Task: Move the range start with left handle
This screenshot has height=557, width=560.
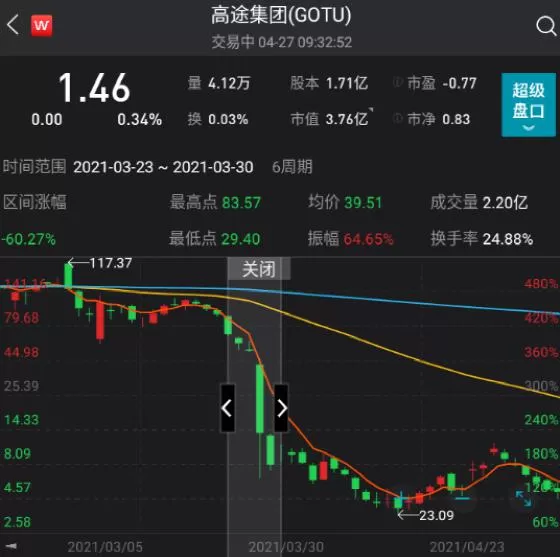Action: 228,408
